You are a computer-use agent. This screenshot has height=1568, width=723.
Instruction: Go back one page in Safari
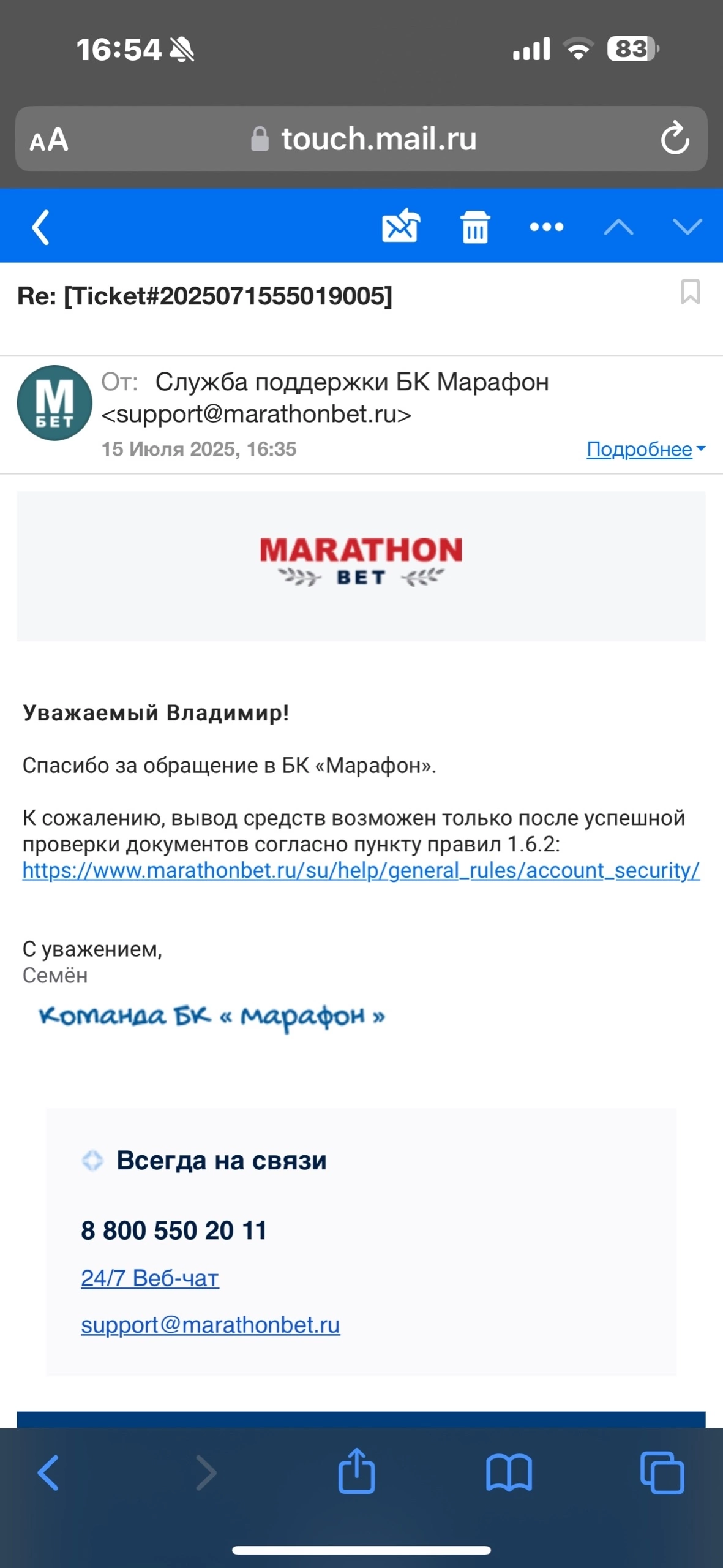click(49, 1472)
